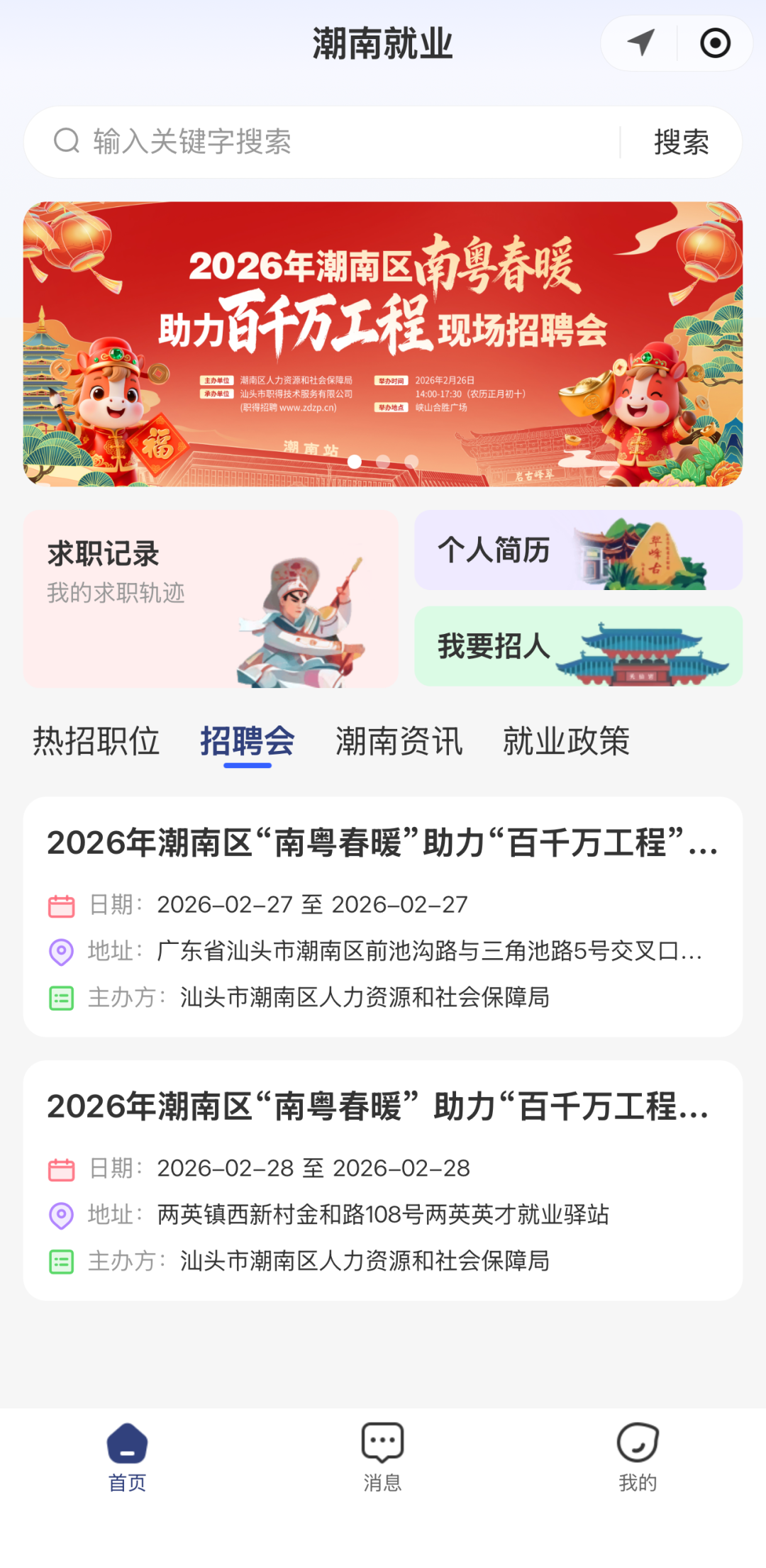Go to the 首页 home tab
This screenshot has width=766, height=1568.
(x=128, y=1458)
